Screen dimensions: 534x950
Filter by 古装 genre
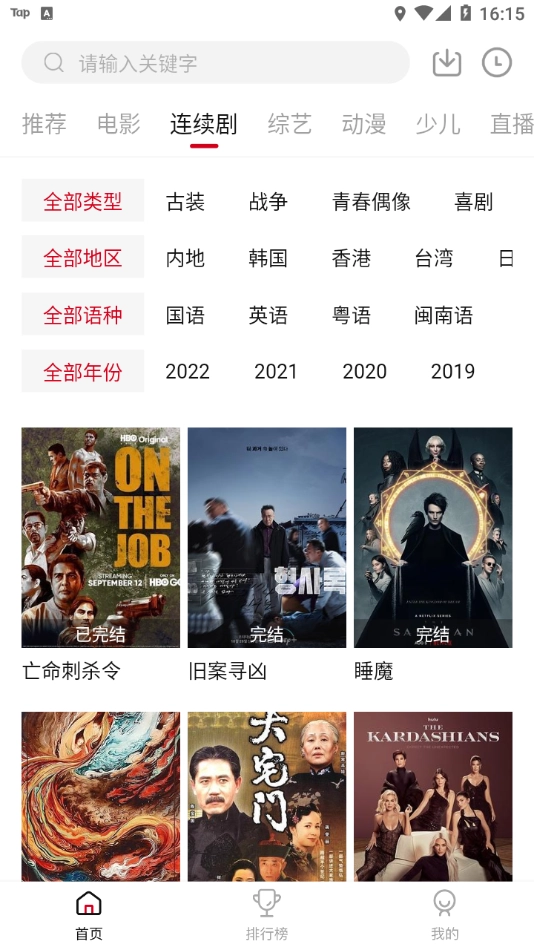[185, 202]
